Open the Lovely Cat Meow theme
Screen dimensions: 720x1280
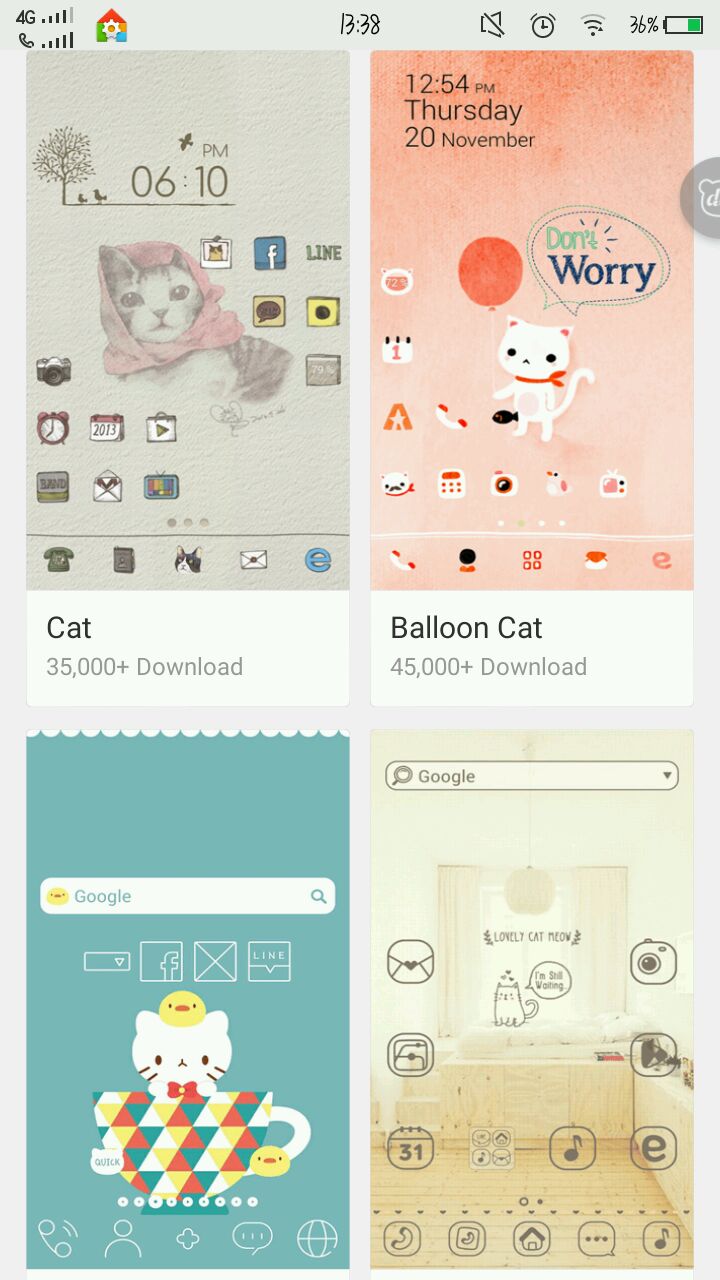531,1000
